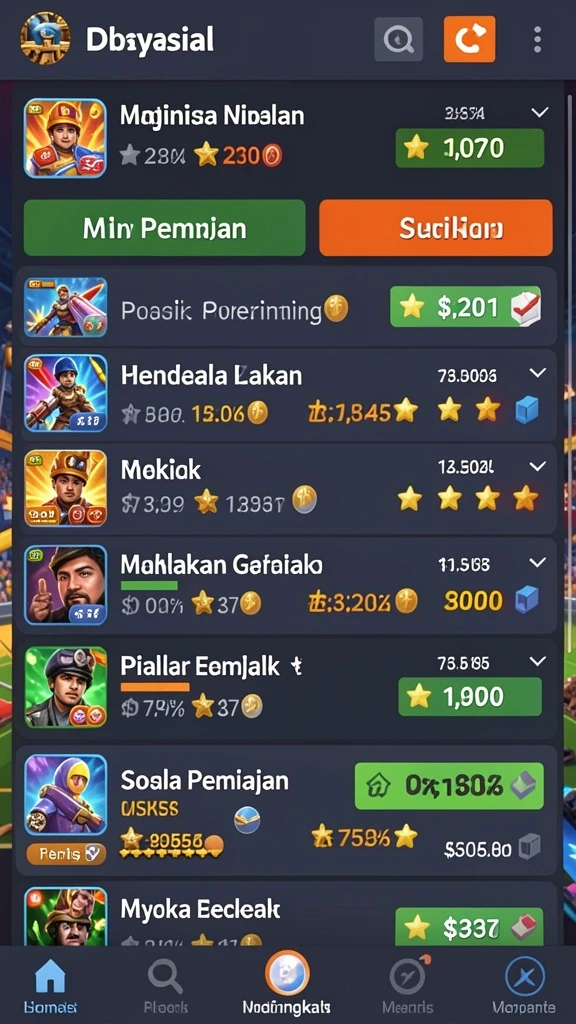Image resolution: width=576 pixels, height=1024 pixels.
Task: Tap the 1,070 star button on Majinisa Nidalan
Action: pos(470,148)
